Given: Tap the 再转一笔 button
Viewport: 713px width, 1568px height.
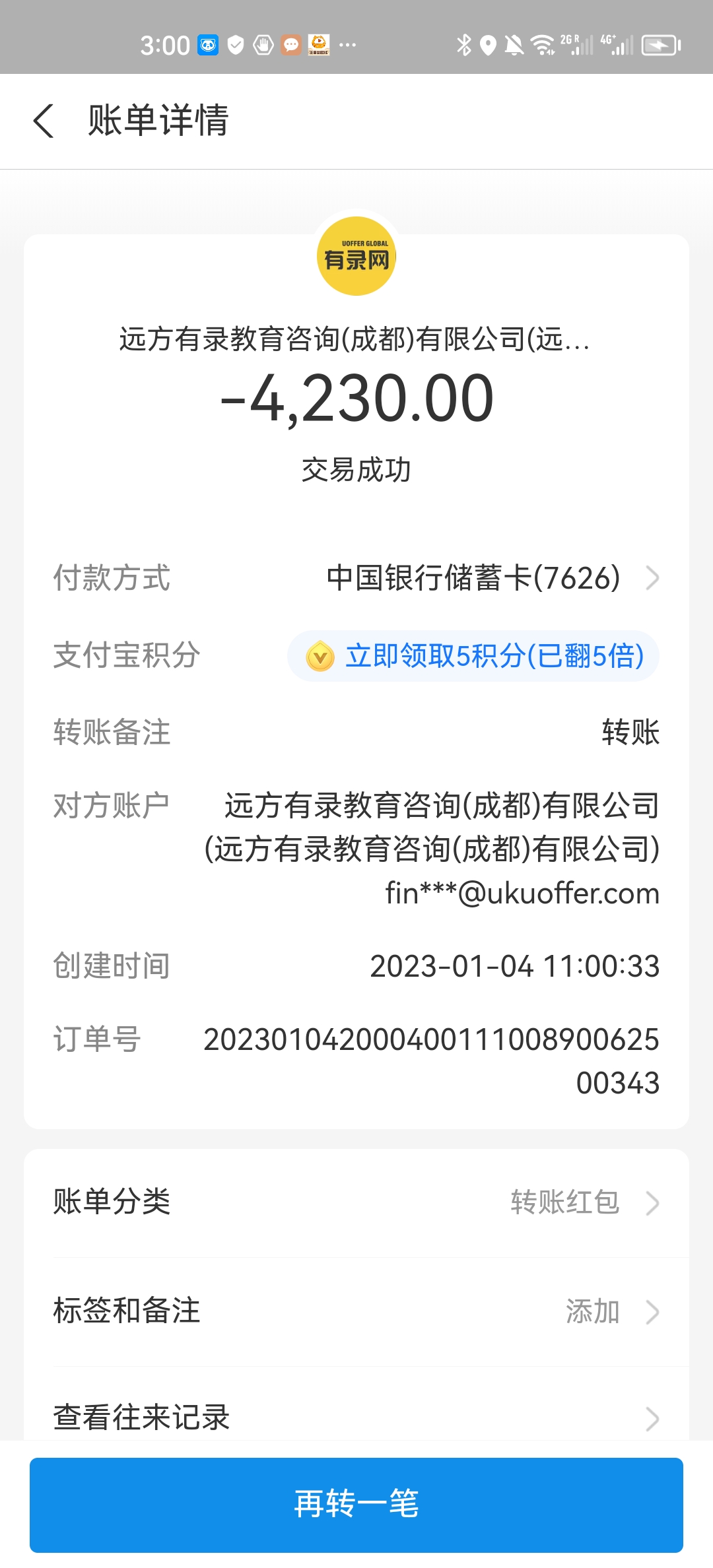Looking at the screenshot, I should click(x=356, y=1505).
